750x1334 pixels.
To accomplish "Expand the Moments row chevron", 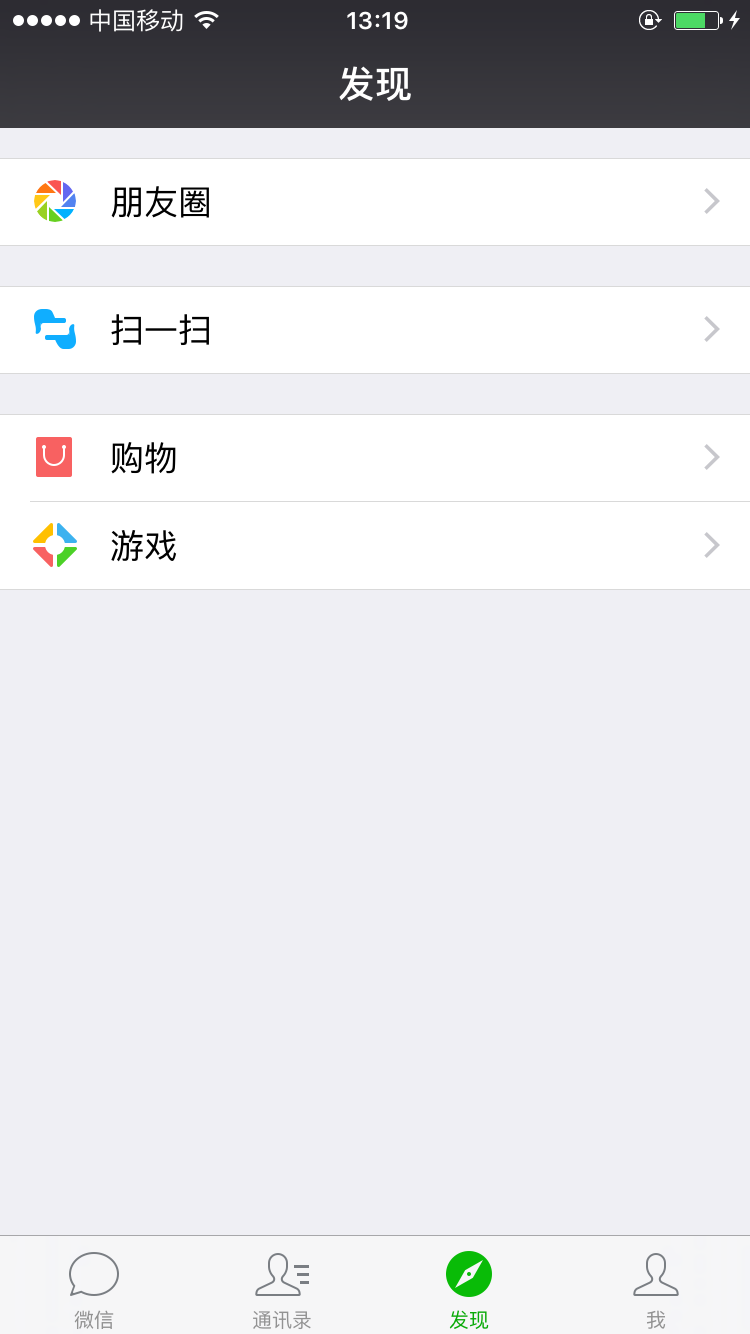I will click(711, 200).
